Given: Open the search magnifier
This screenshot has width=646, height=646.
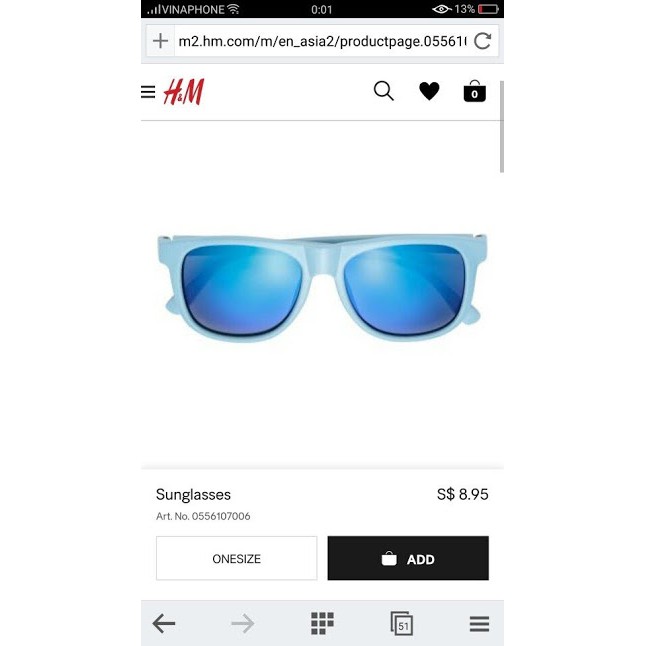Looking at the screenshot, I should 384,92.
